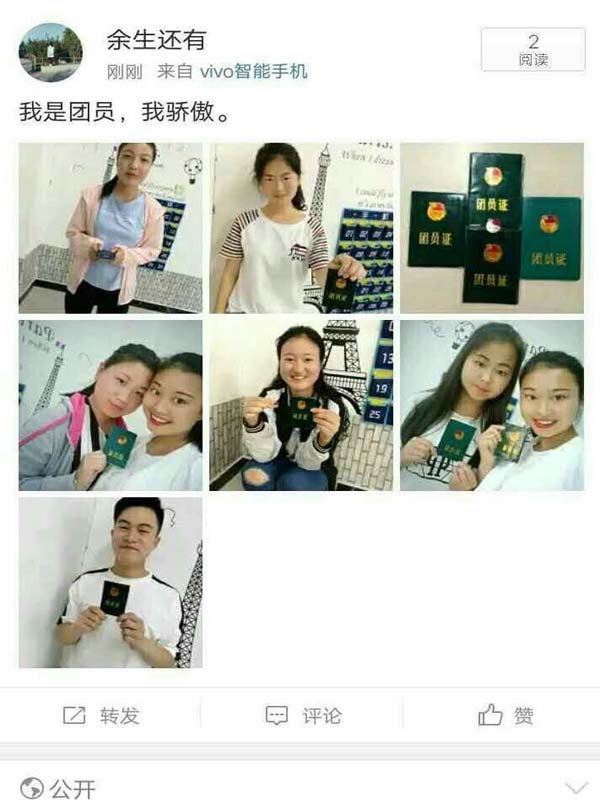Open photo of the boy holding booklet
Viewport: 600px width, 800px height.
click(x=110, y=582)
